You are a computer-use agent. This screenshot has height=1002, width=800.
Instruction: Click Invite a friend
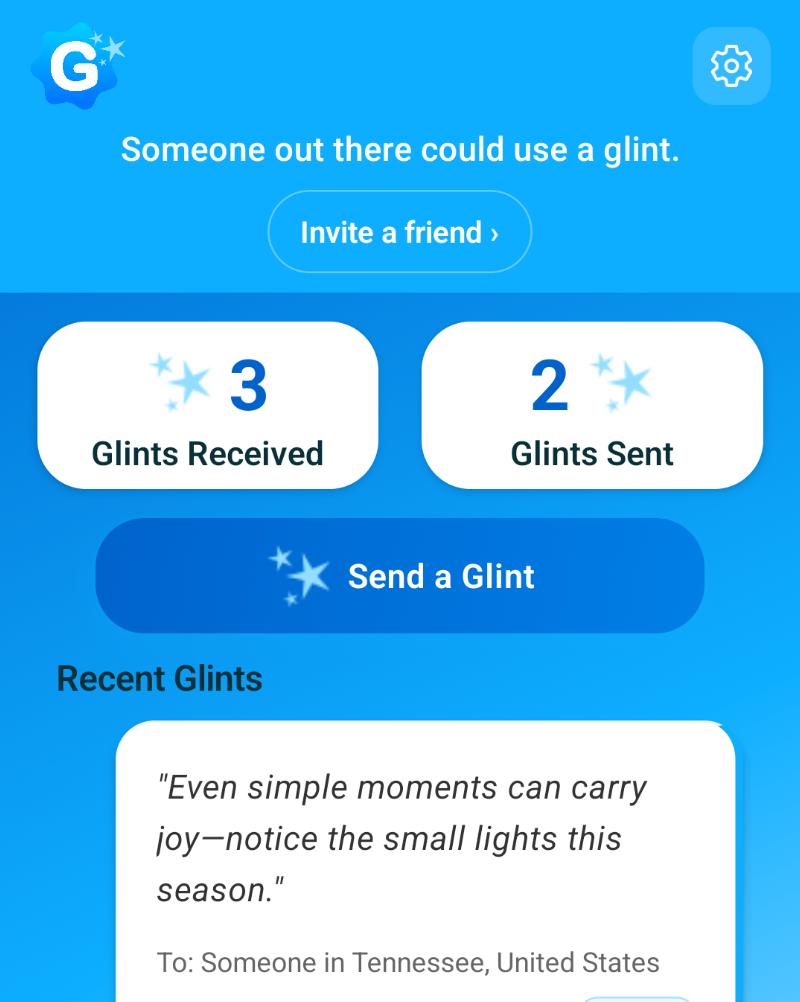coord(399,231)
